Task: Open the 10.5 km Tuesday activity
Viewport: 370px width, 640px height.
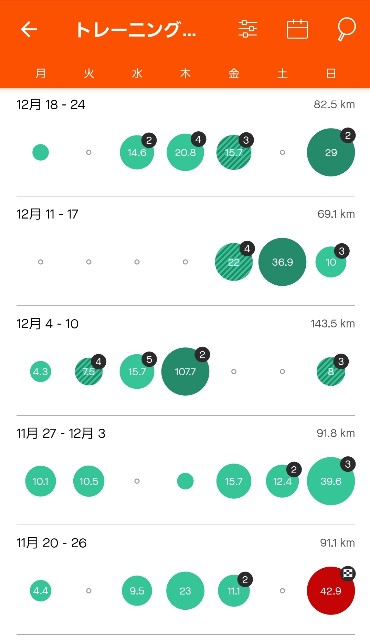Action: (89, 481)
